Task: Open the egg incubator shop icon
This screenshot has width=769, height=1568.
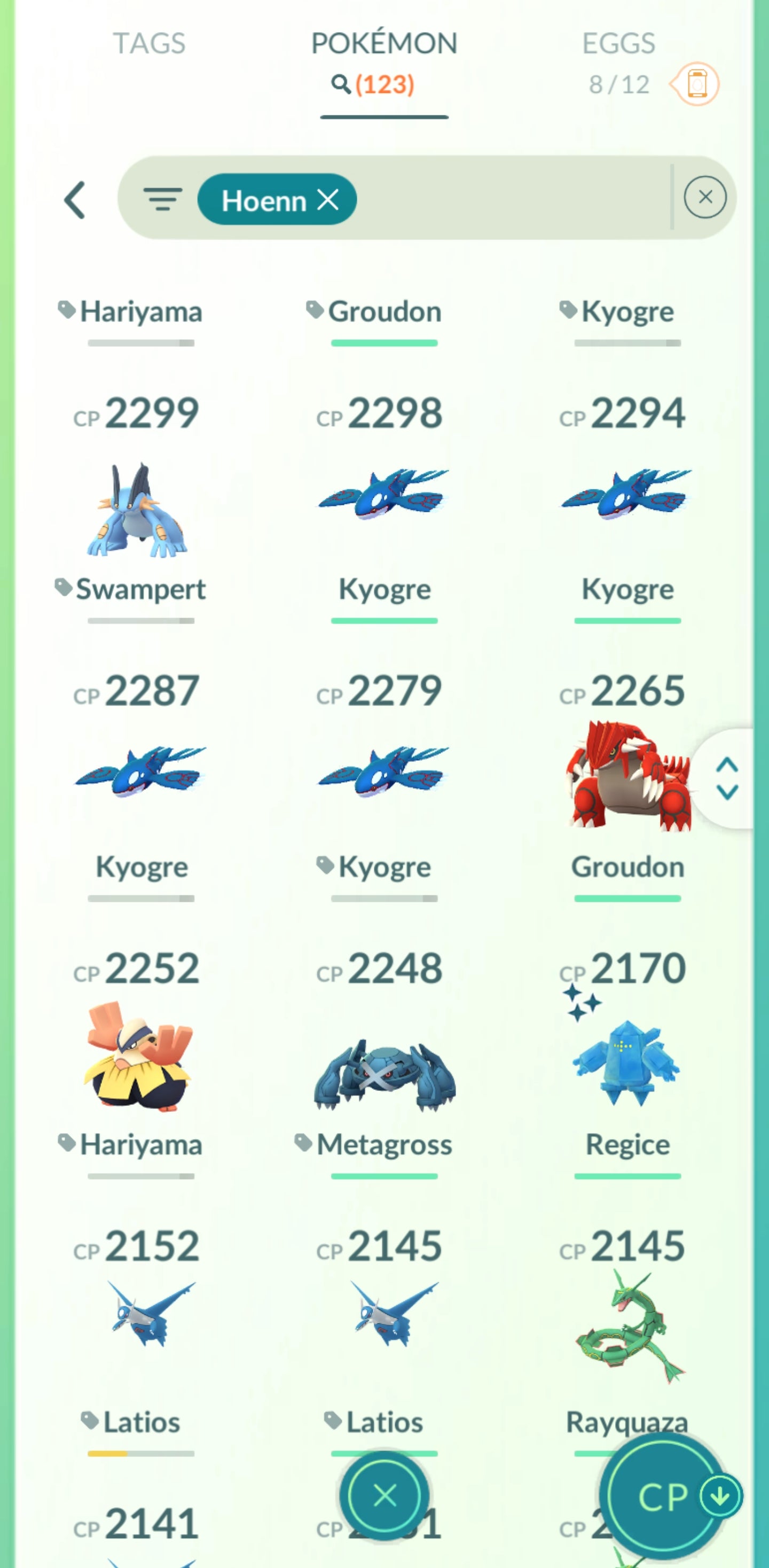Action: coord(696,84)
